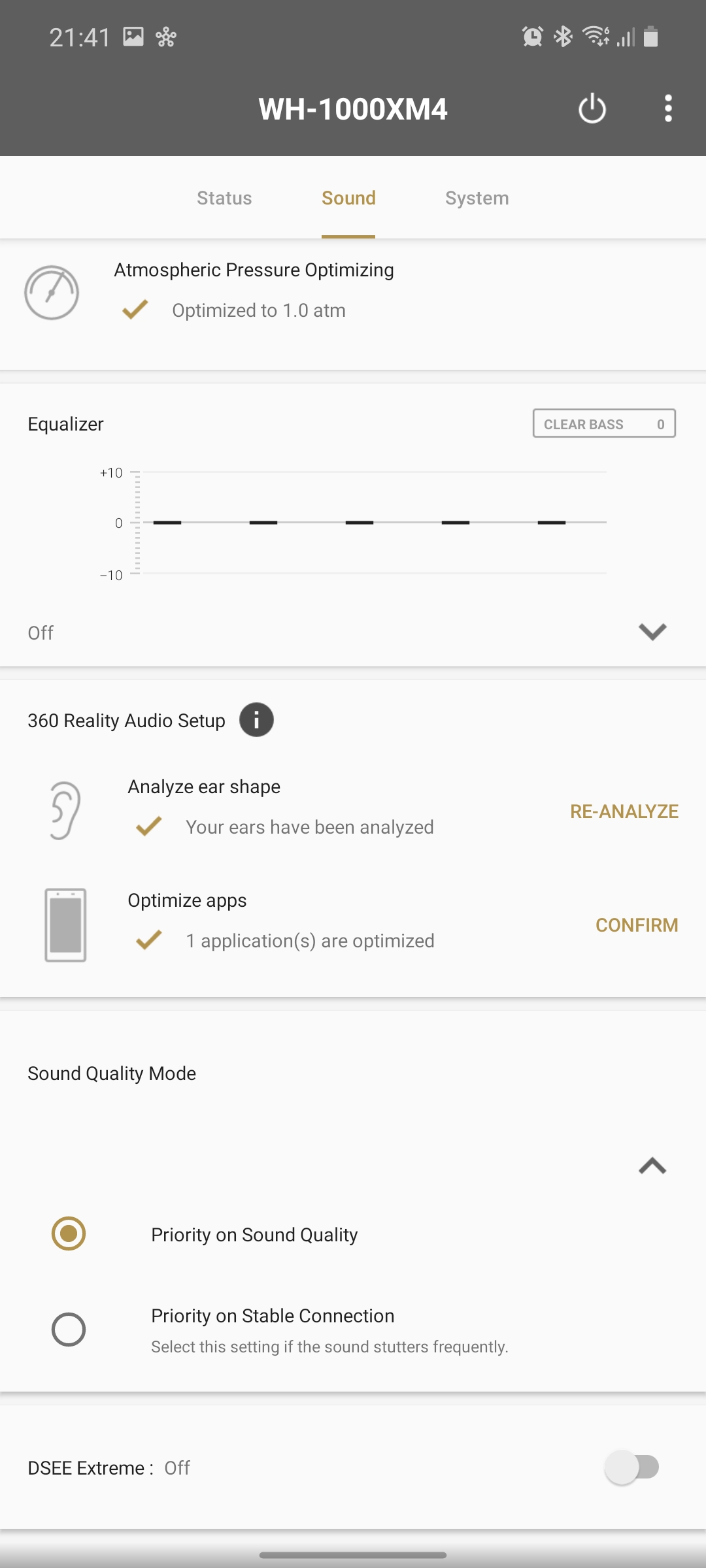This screenshot has height=1568, width=706.
Task: Switch to the System tab
Action: [x=477, y=198]
